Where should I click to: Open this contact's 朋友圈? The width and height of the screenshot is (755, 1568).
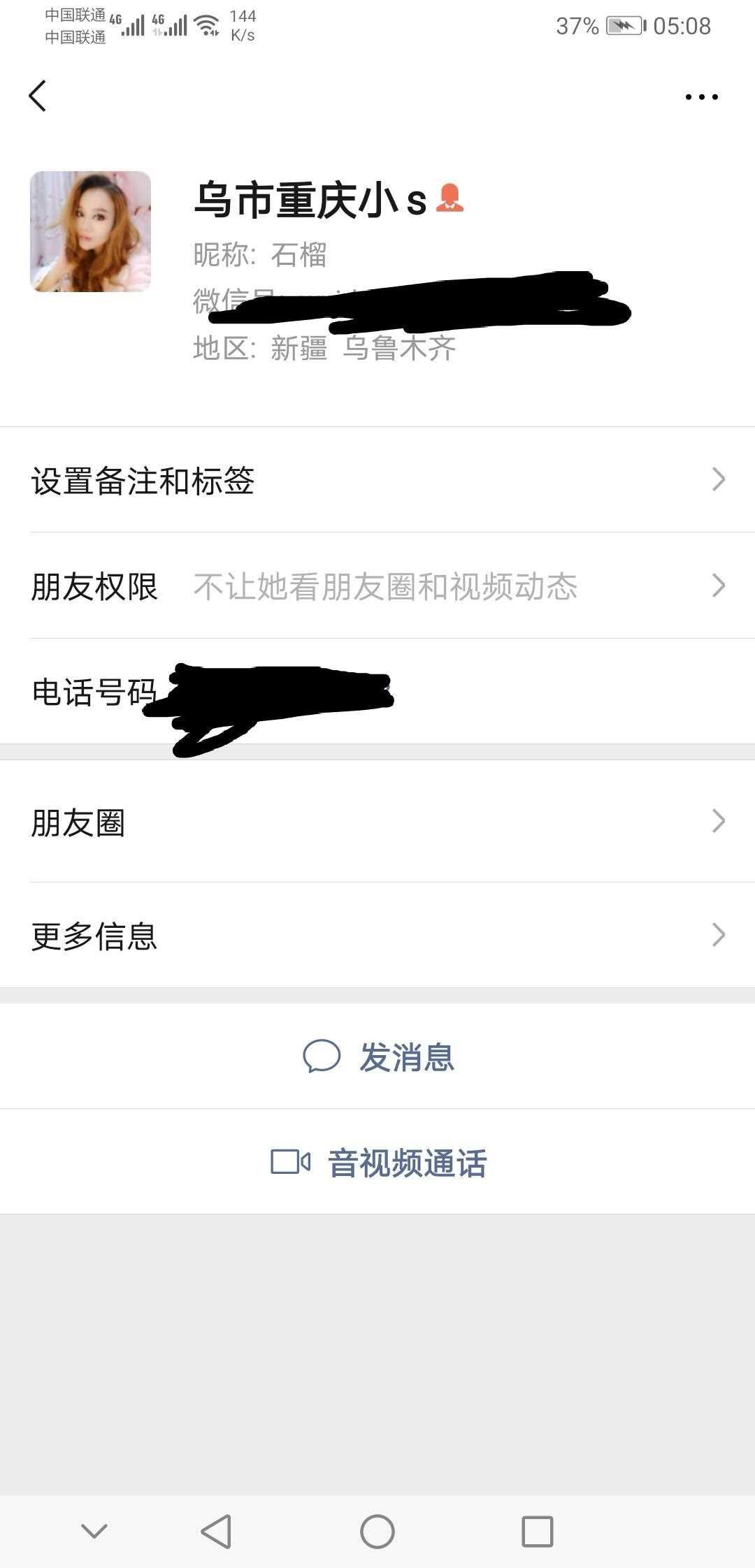[377, 821]
